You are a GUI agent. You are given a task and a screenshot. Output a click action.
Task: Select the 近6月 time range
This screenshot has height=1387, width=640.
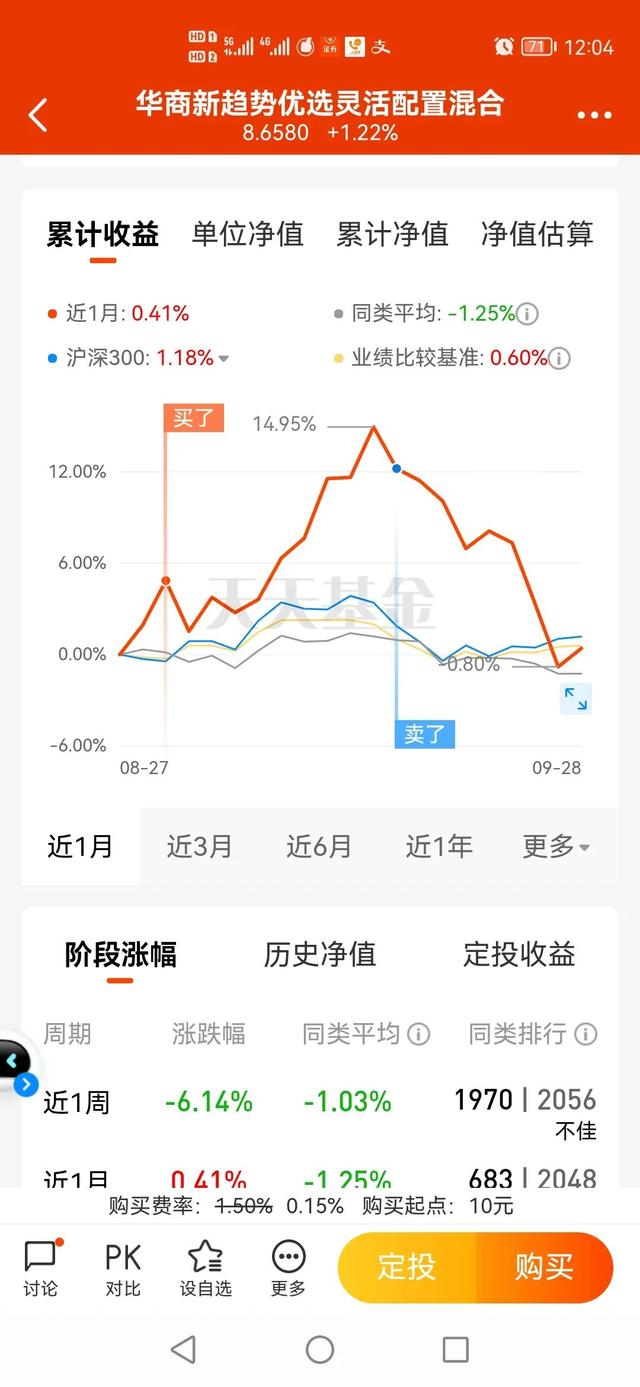click(x=319, y=847)
